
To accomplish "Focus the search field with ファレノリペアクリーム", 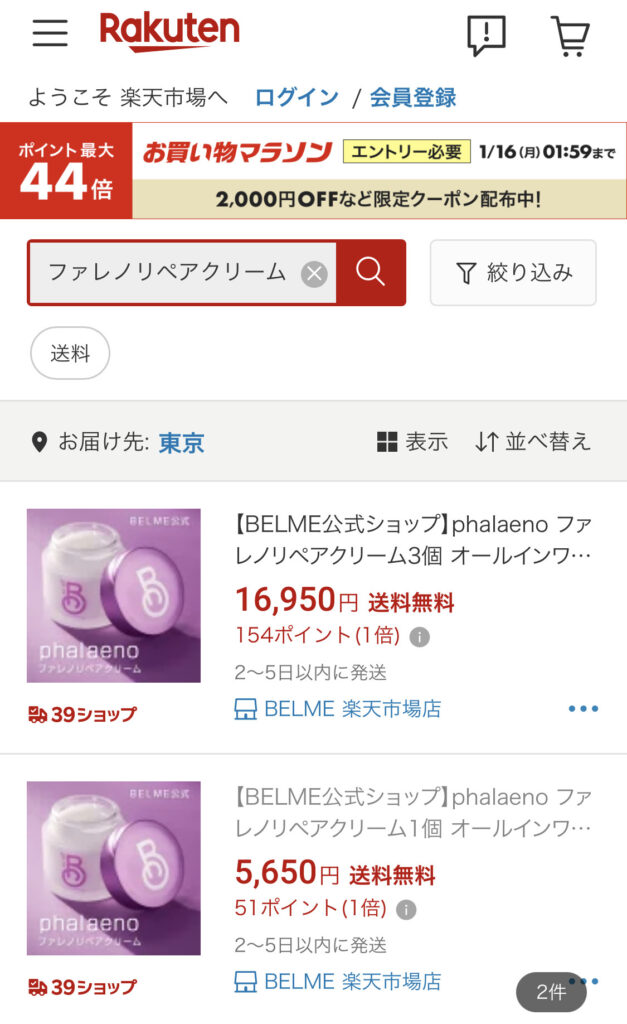I will (167, 272).
